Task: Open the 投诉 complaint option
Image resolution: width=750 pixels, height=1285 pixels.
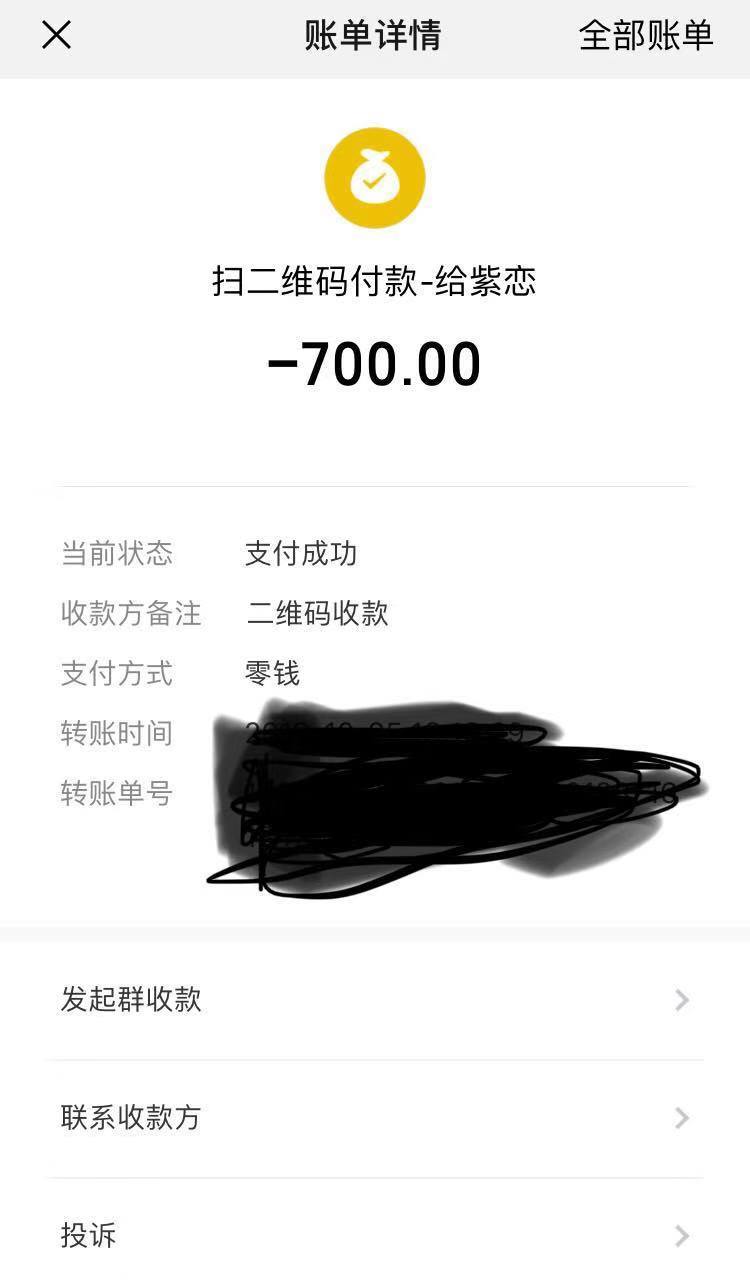Action: [375, 1232]
